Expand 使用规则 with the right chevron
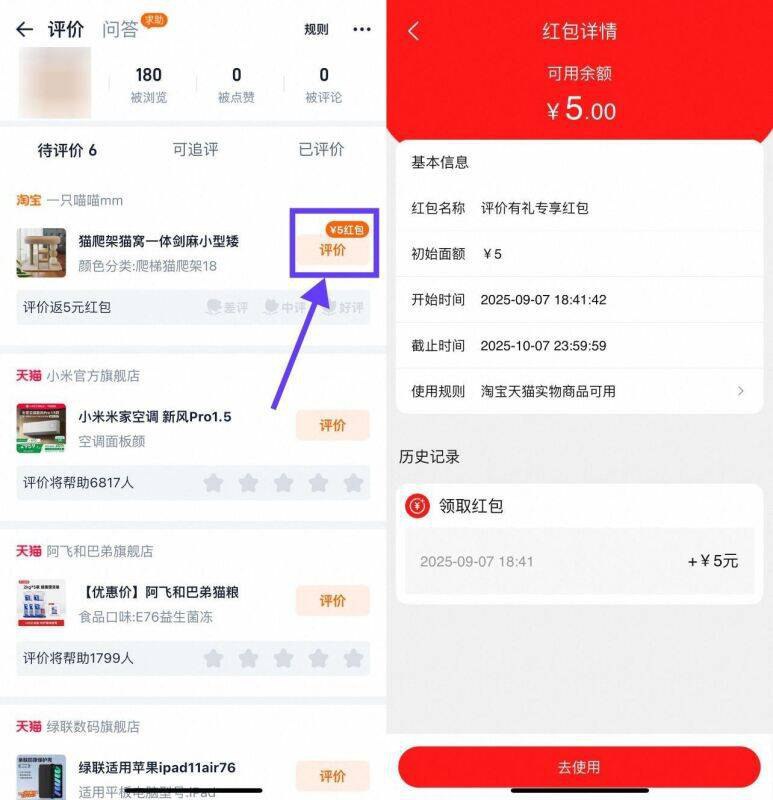Viewport: 773px width, 800px height. pos(742,391)
